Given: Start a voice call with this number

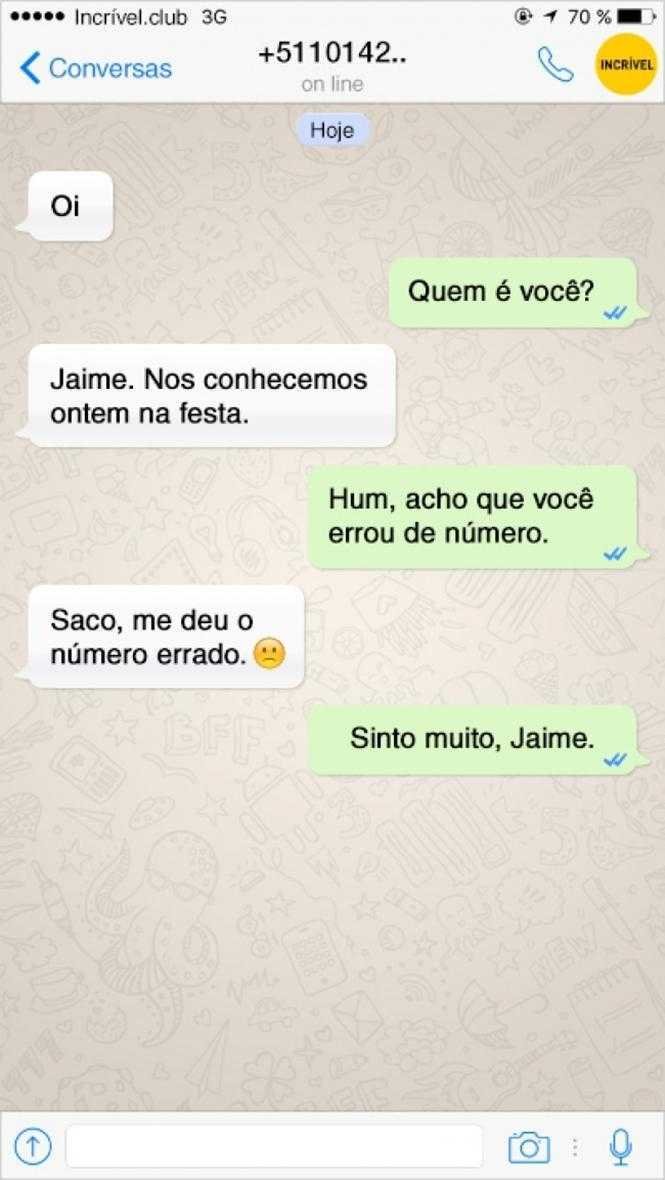Looking at the screenshot, I should [555, 65].
